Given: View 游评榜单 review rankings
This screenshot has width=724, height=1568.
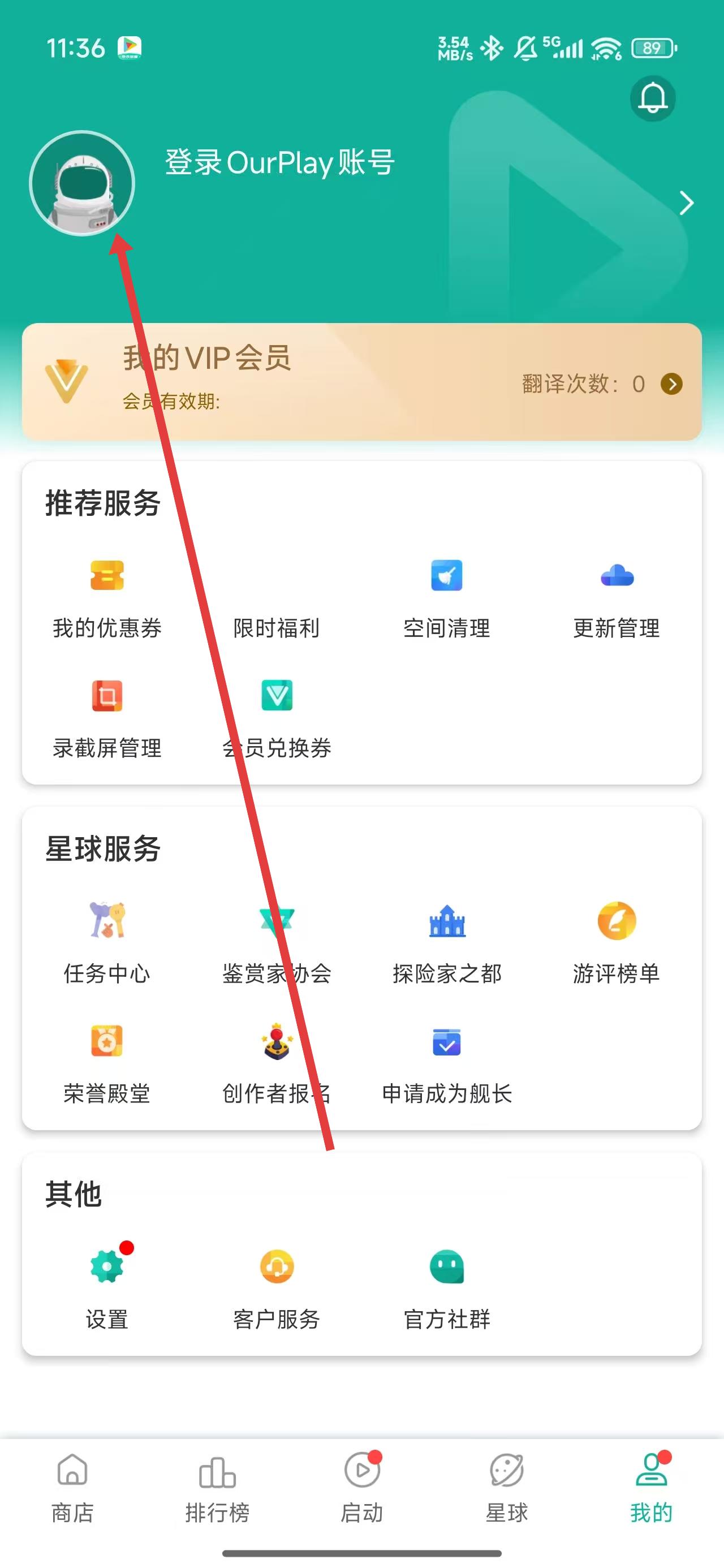Looking at the screenshot, I should tap(616, 941).
